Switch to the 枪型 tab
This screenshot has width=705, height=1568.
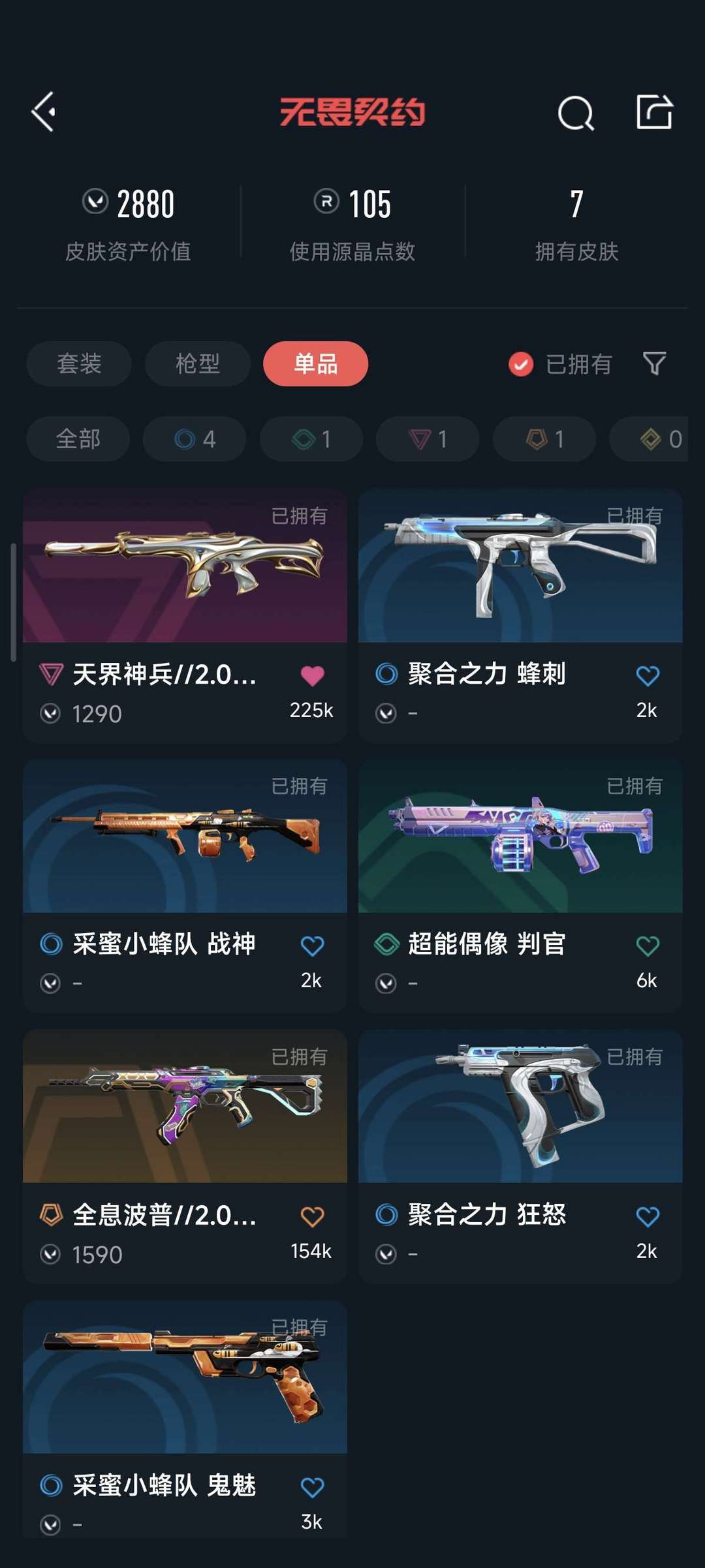[x=198, y=363]
